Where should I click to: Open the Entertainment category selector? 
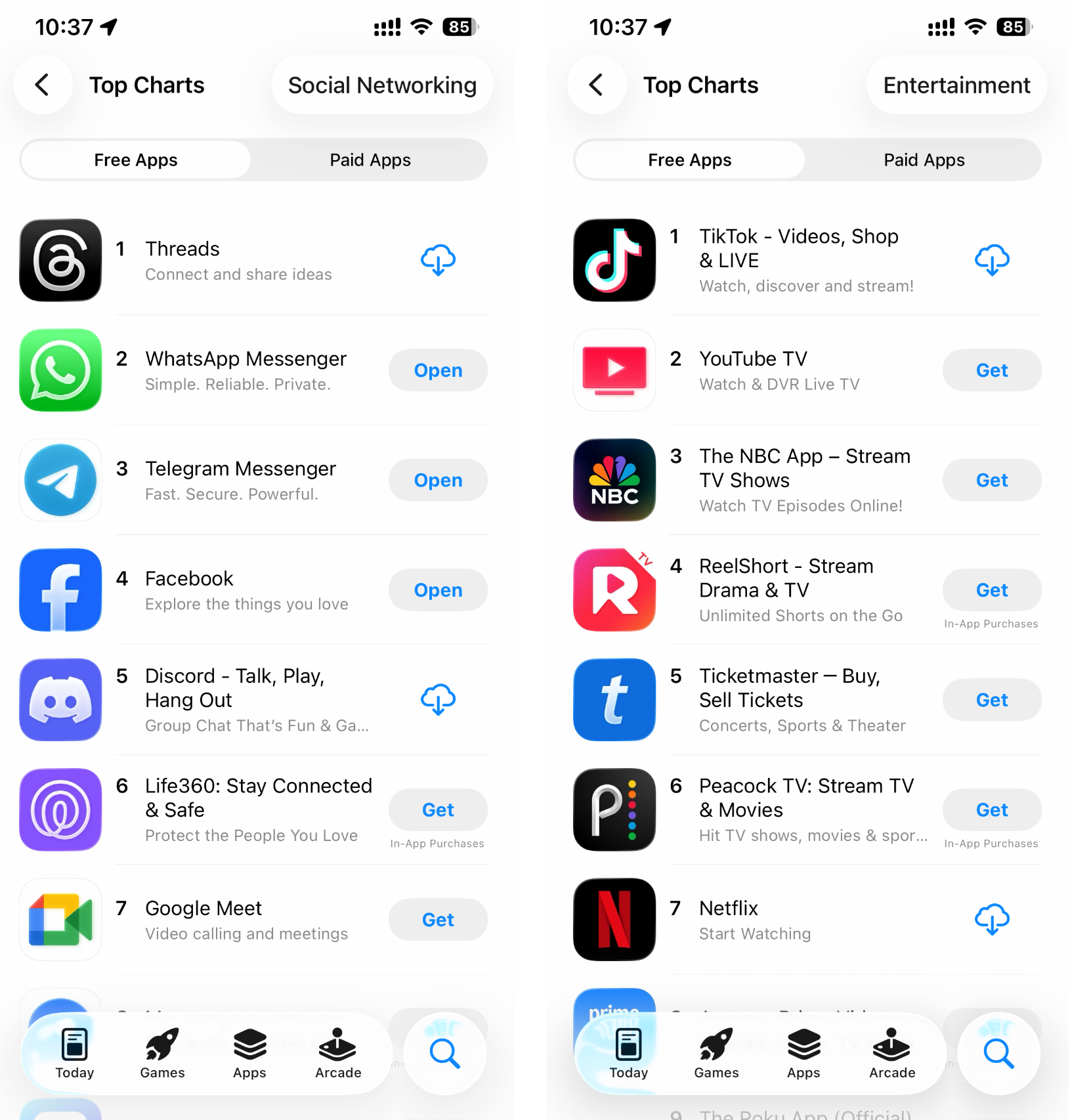(x=956, y=85)
